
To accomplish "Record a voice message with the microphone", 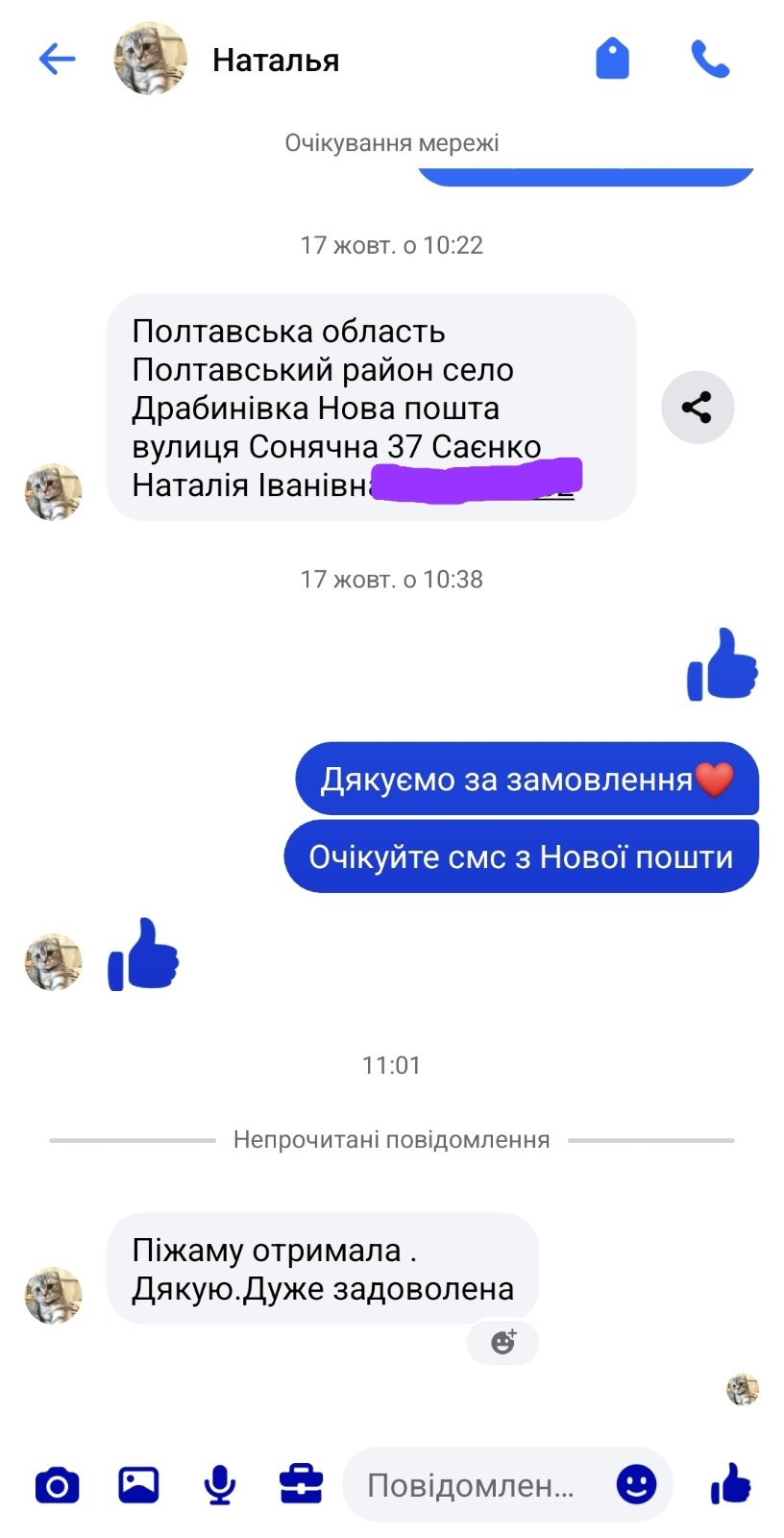I will click(x=220, y=1486).
